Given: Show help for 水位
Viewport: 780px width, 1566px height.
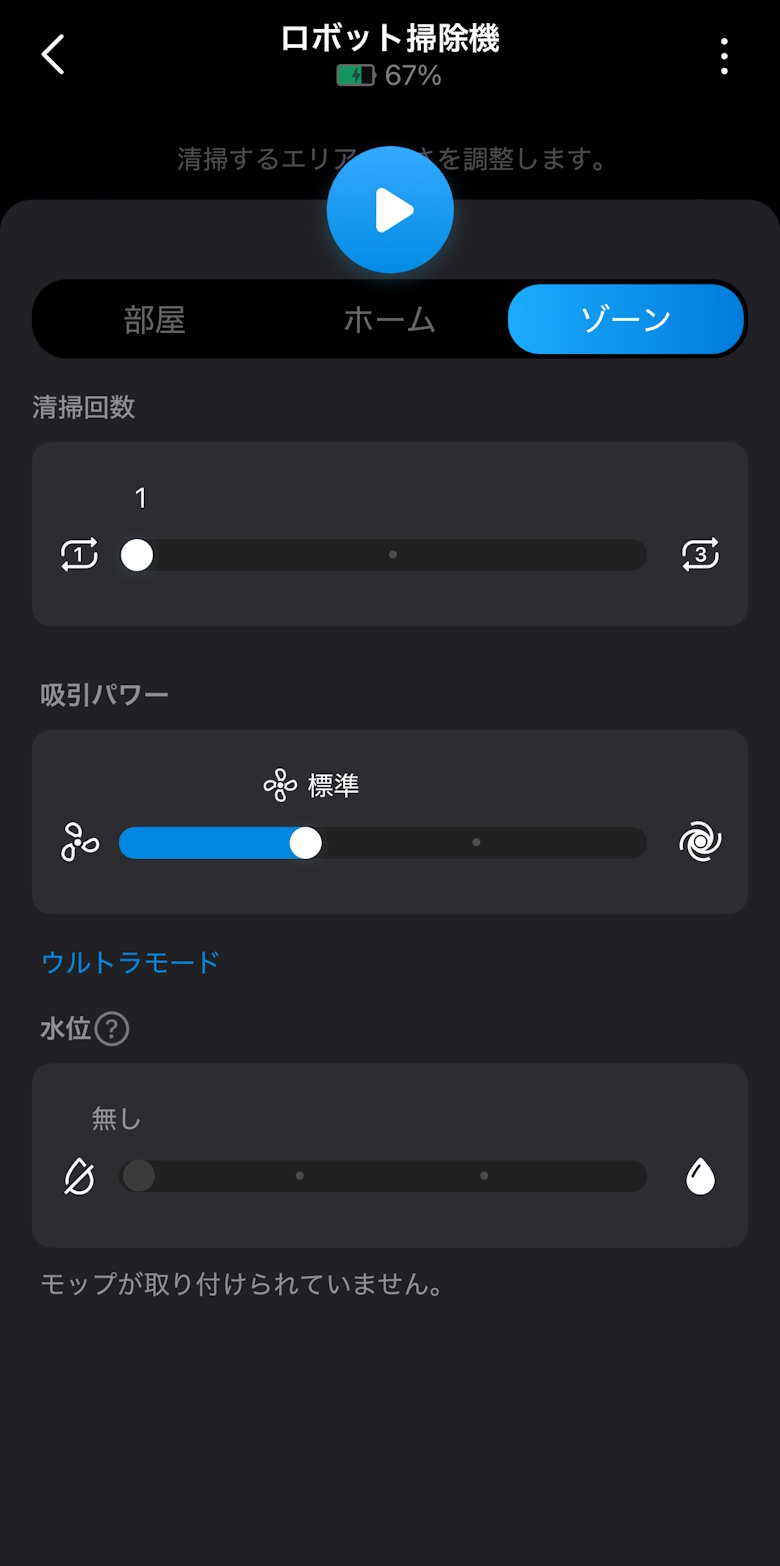Looking at the screenshot, I should [x=112, y=1028].
